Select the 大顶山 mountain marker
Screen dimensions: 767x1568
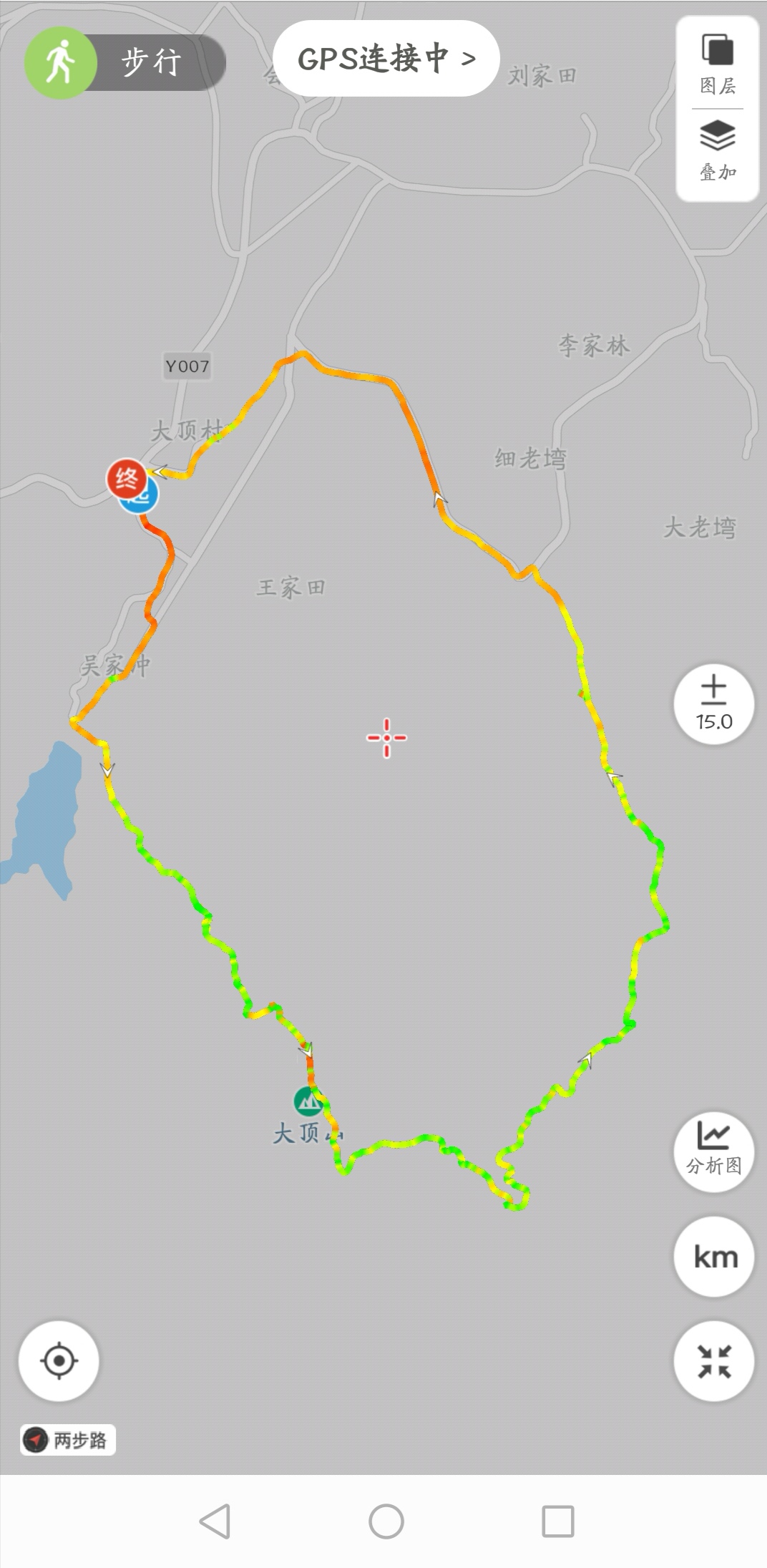pyautogui.click(x=308, y=1101)
